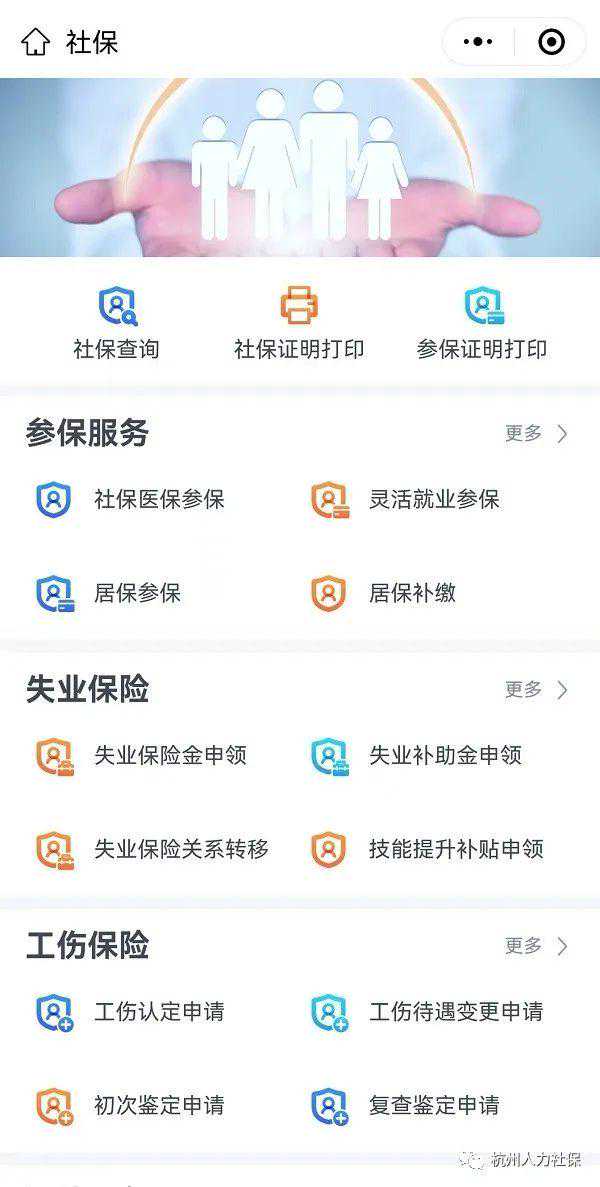The height and width of the screenshot is (1187, 600).
Task: Tap 失业补助金申领
Action: pos(416,756)
